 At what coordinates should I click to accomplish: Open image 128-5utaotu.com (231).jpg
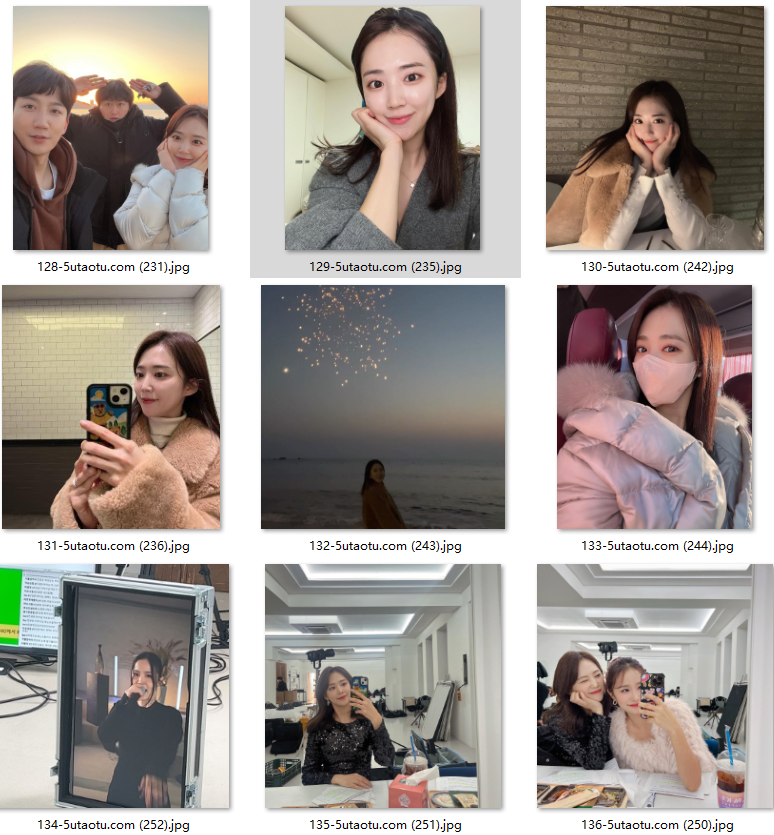(x=111, y=128)
